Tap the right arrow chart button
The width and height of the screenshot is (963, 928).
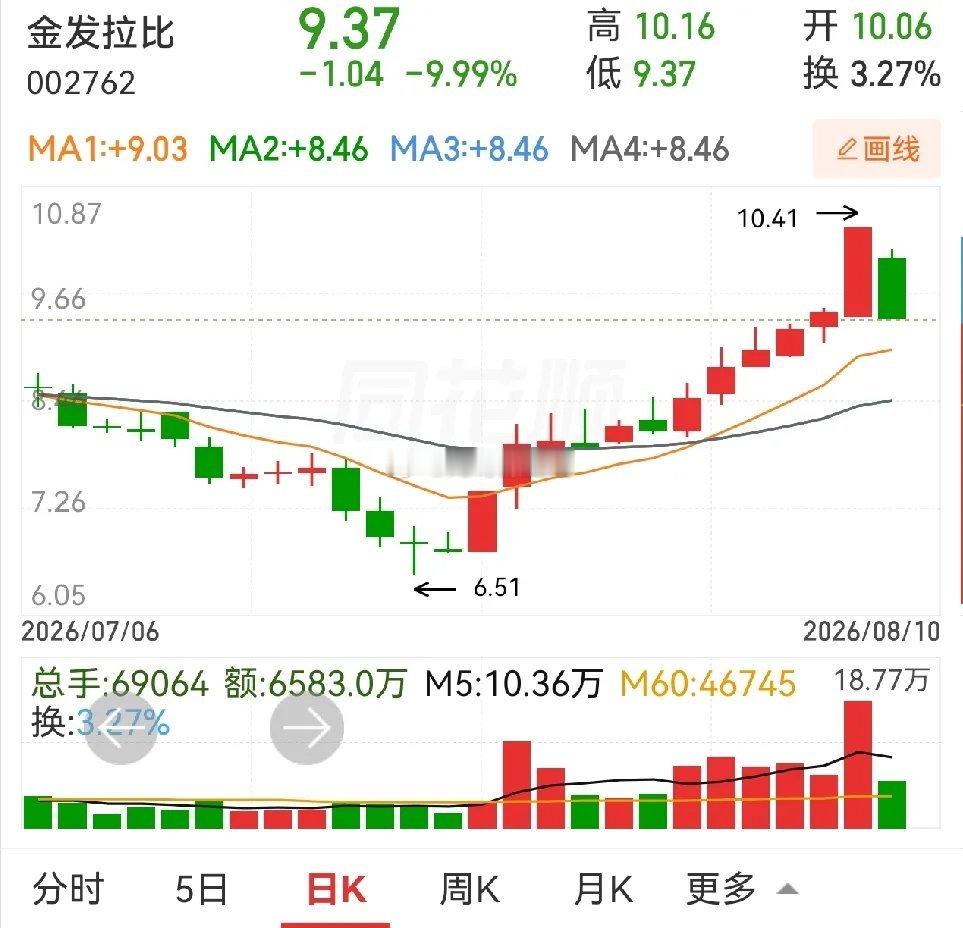306,727
